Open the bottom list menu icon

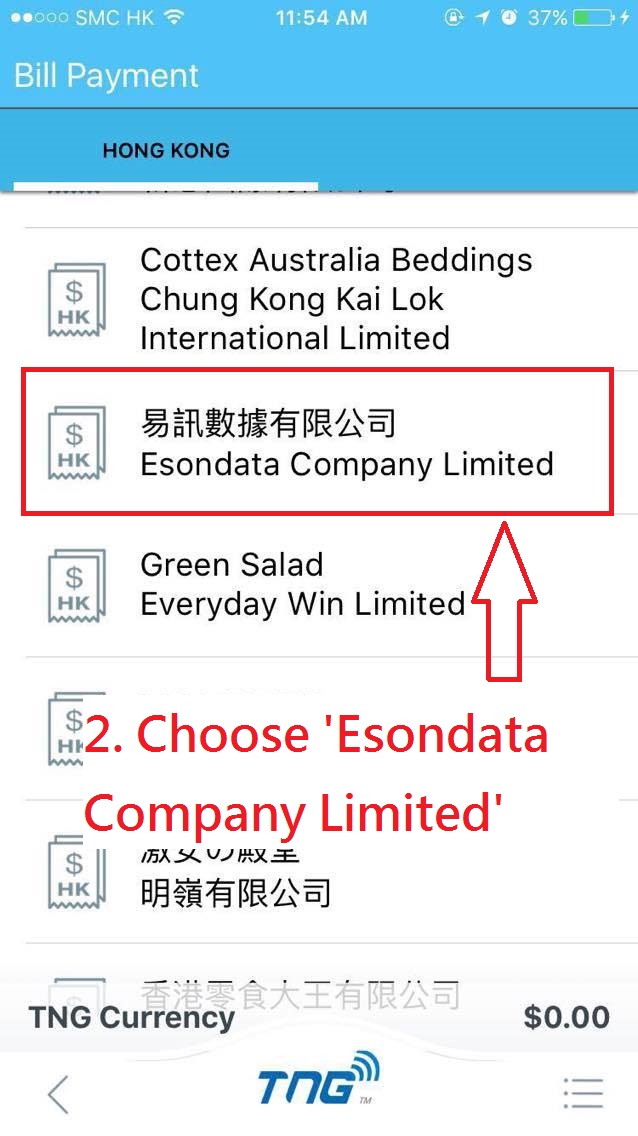(x=583, y=1094)
